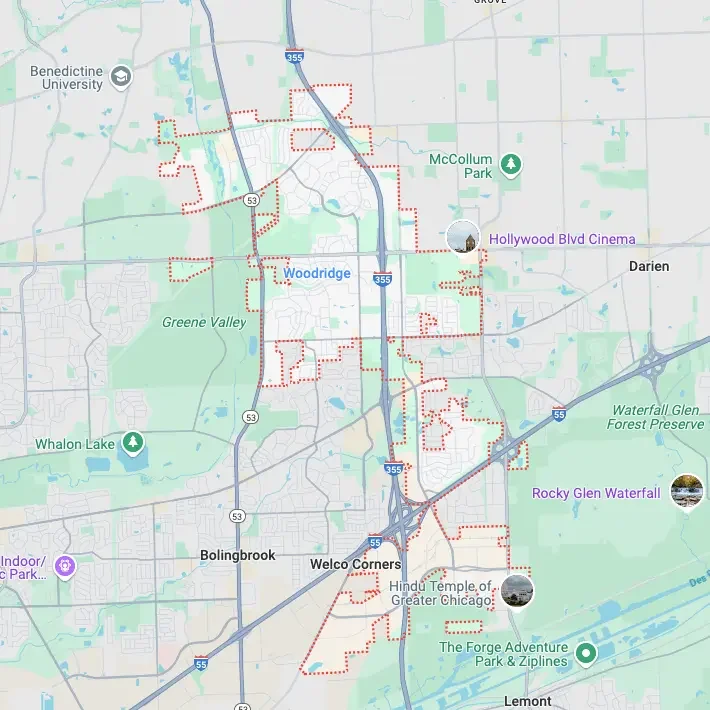The image size is (710, 710).
Task: Tap the purple Indoor Park marker
Action: (x=65, y=567)
